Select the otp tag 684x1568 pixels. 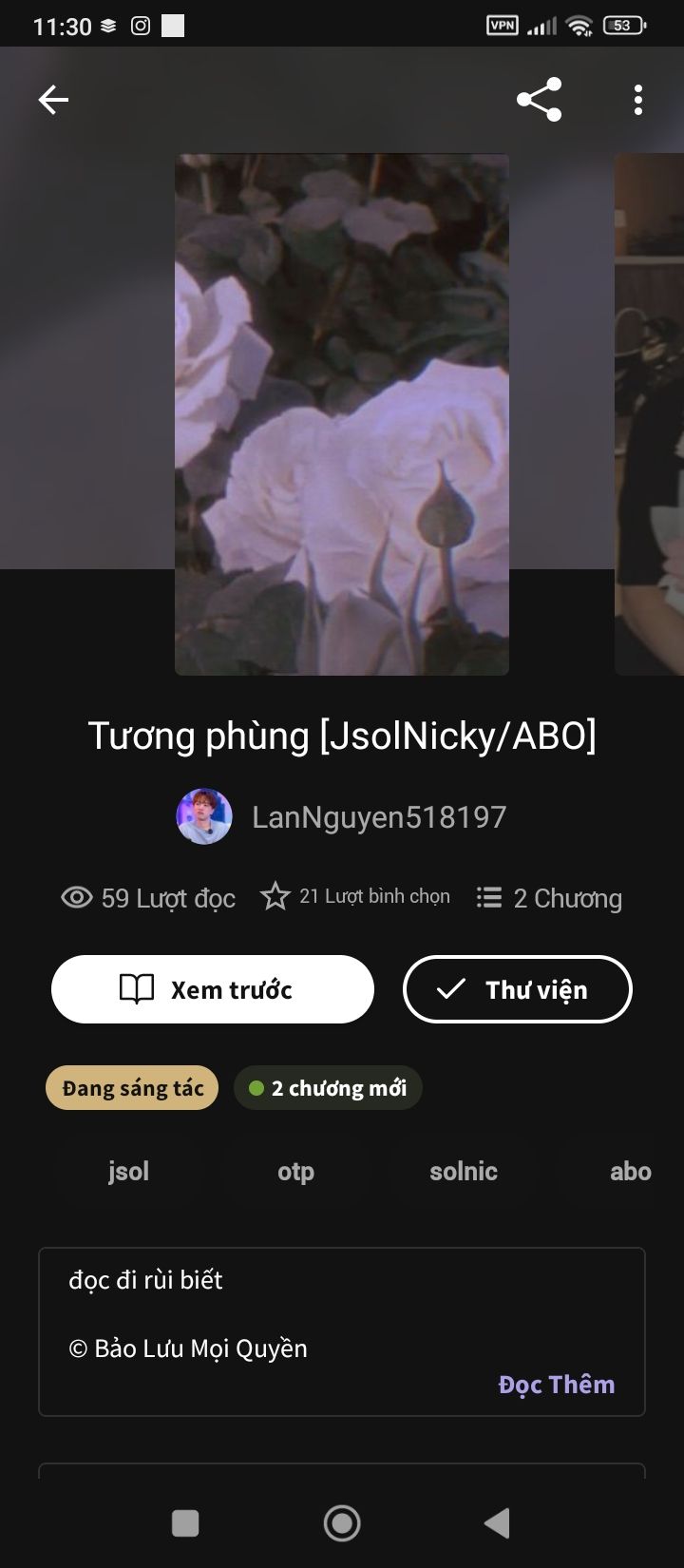pyautogui.click(x=295, y=1171)
